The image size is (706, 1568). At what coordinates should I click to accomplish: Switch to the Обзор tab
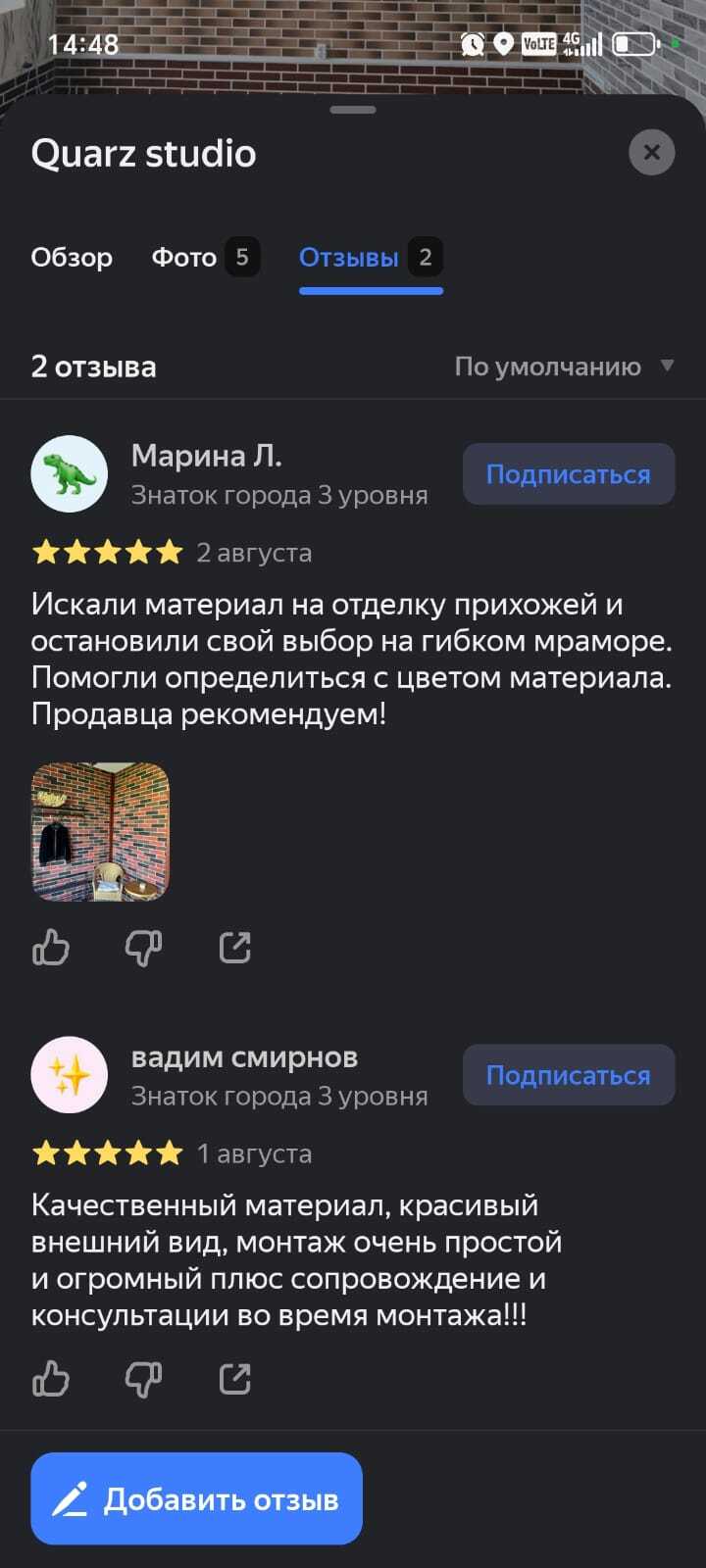[x=72, y=258]
